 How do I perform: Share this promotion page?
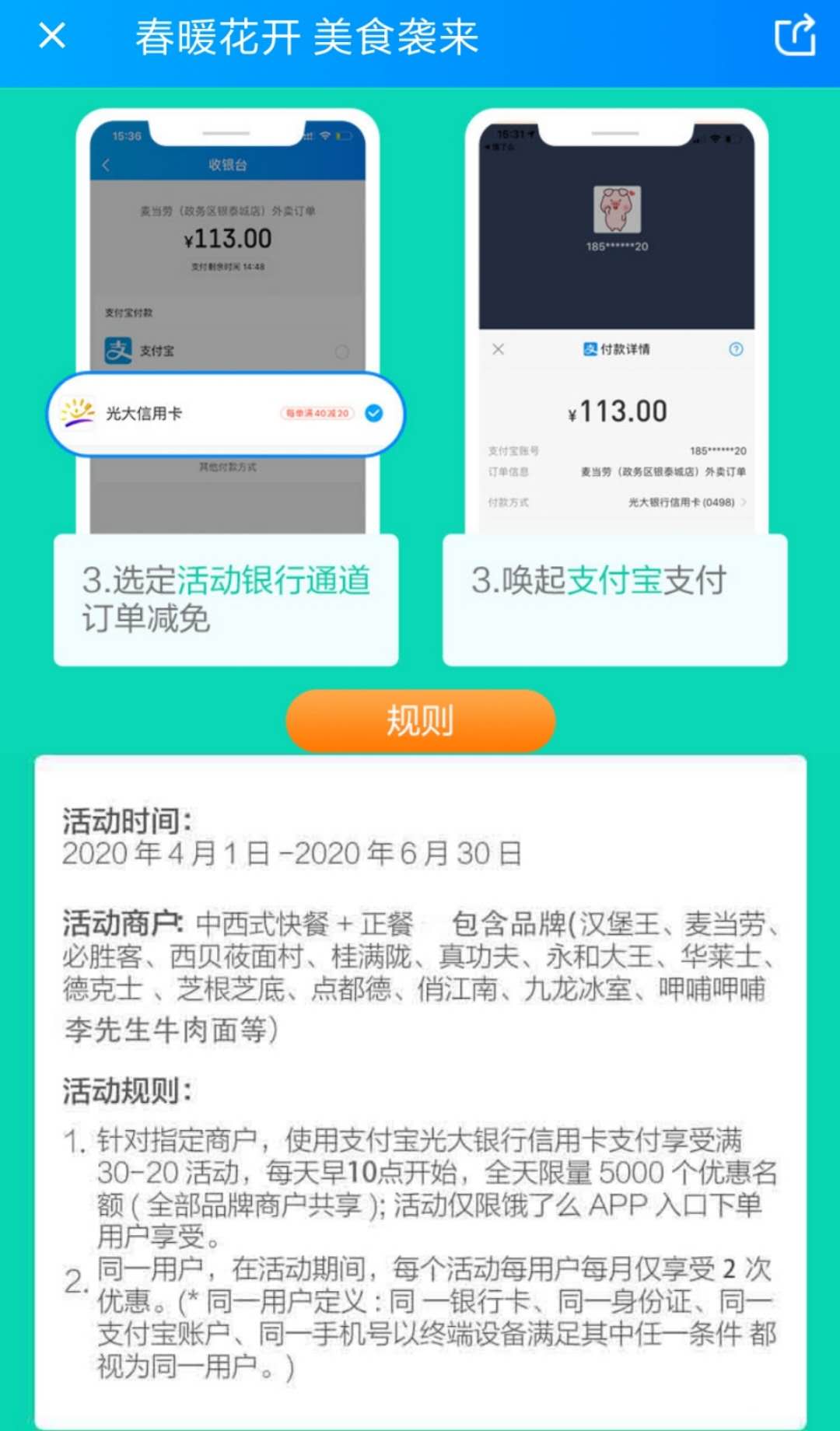pos(795,36)
